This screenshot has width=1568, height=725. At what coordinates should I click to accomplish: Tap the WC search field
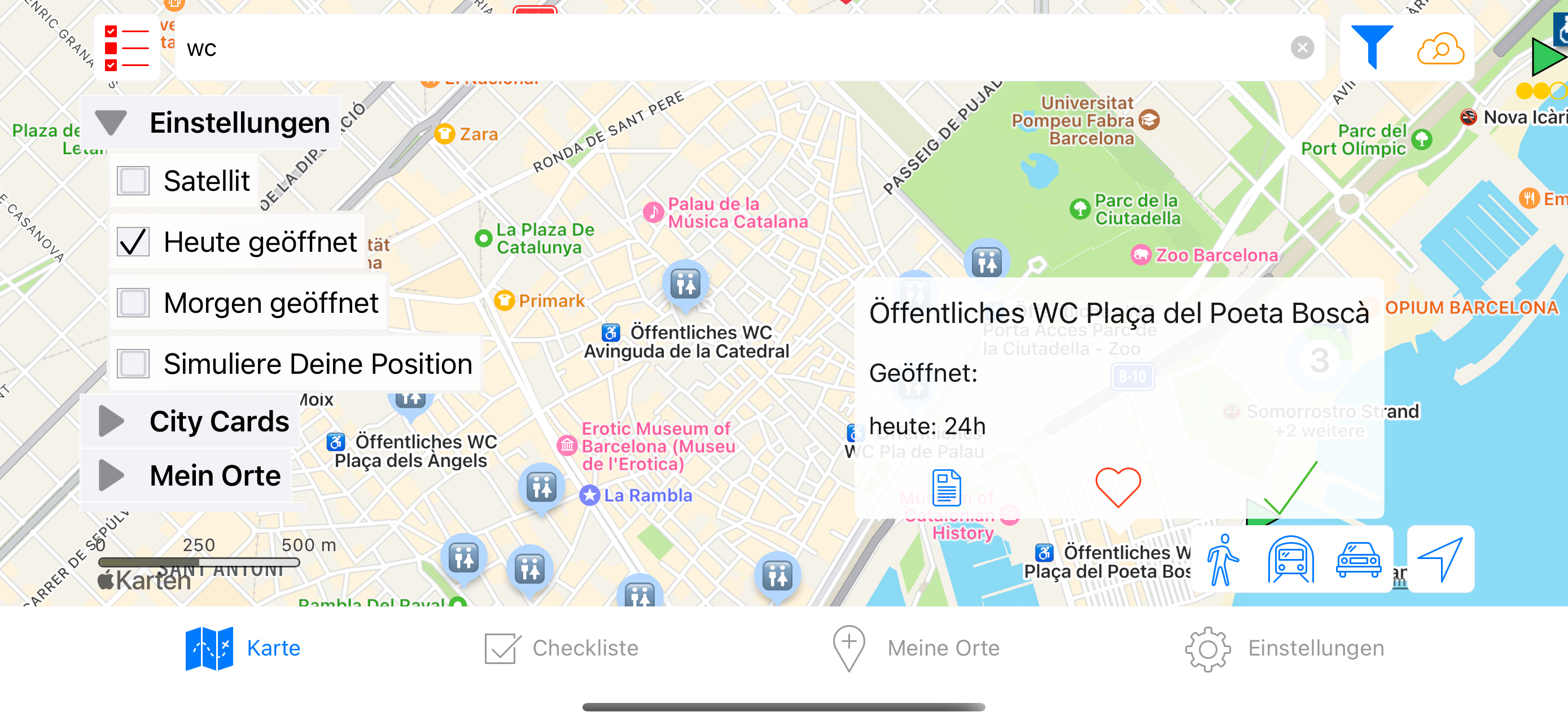(730, 48)
